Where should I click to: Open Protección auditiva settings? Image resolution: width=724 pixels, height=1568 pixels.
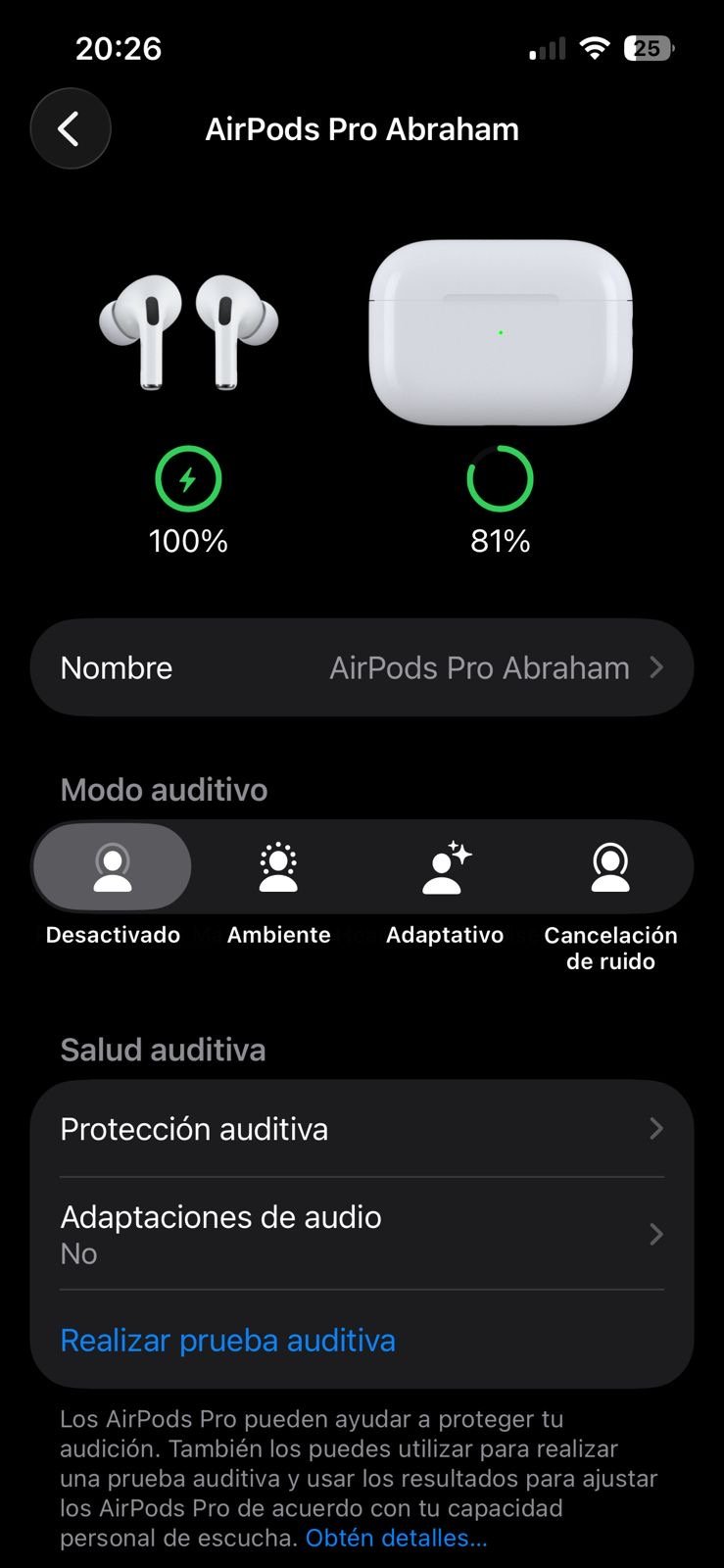coord(362,1129)
